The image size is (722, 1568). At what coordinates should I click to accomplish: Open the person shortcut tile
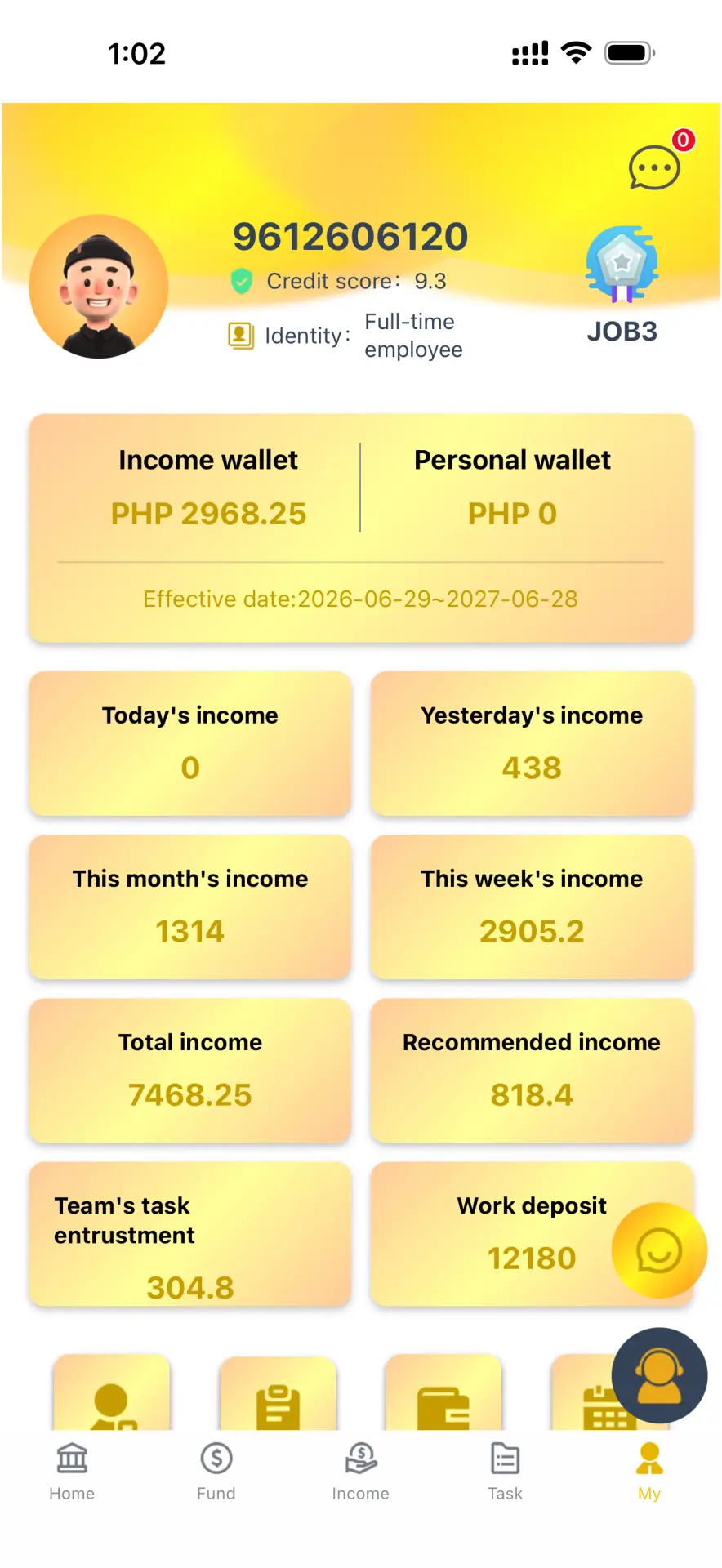tap(112, 1393)
